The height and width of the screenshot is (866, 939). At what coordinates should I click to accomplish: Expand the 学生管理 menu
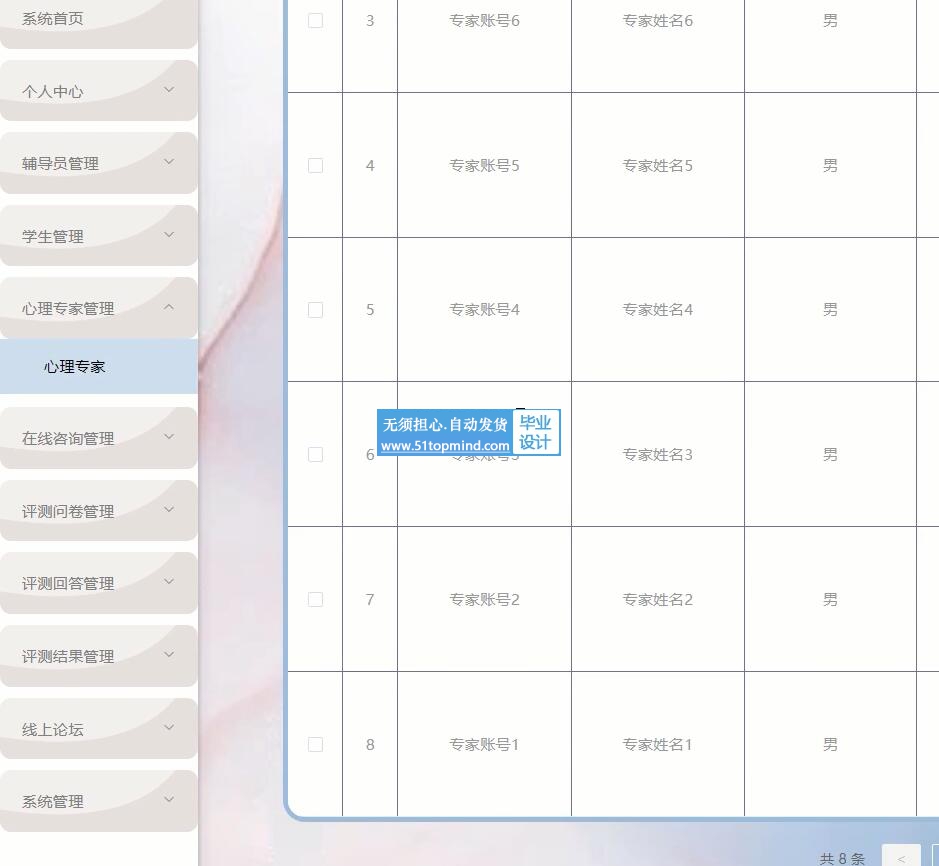click(x=98, y=236)
